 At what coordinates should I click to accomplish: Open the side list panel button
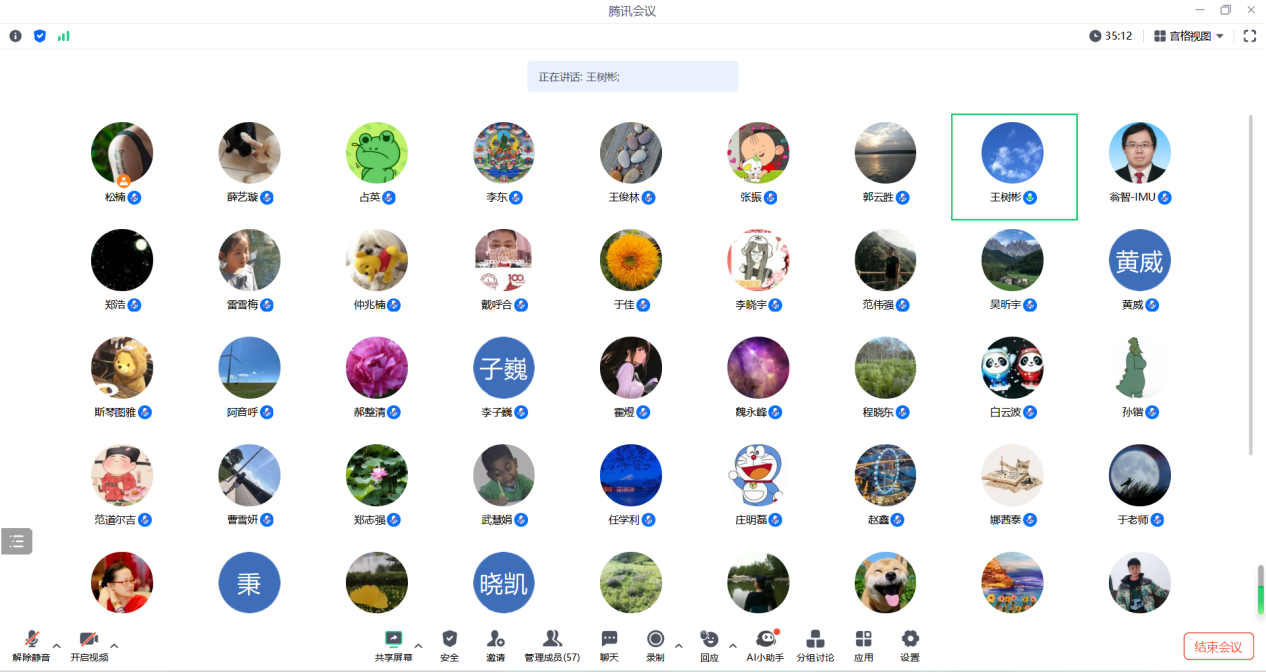point(16,541)
